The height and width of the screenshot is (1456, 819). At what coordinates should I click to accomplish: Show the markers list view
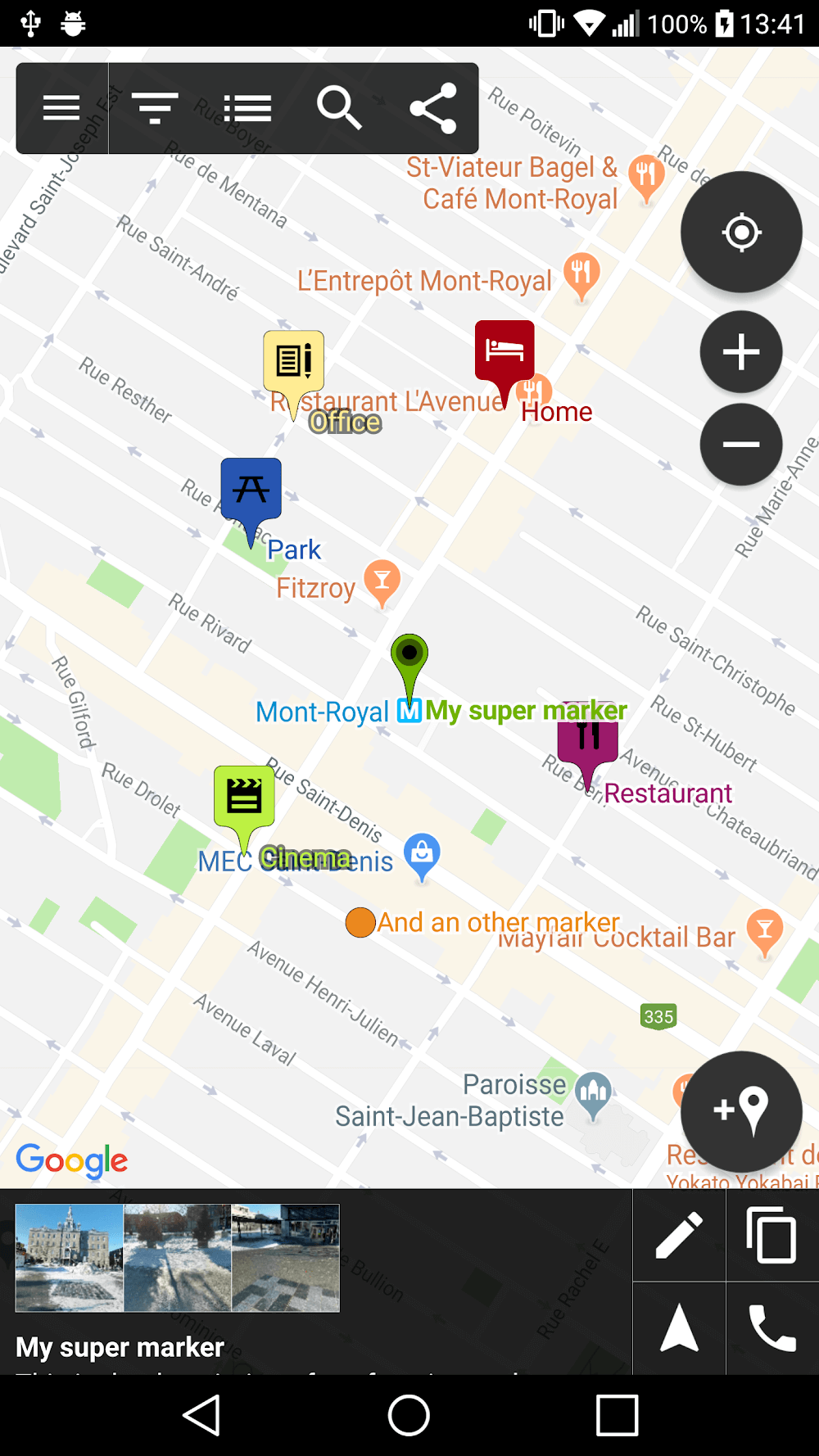(247, 107)
